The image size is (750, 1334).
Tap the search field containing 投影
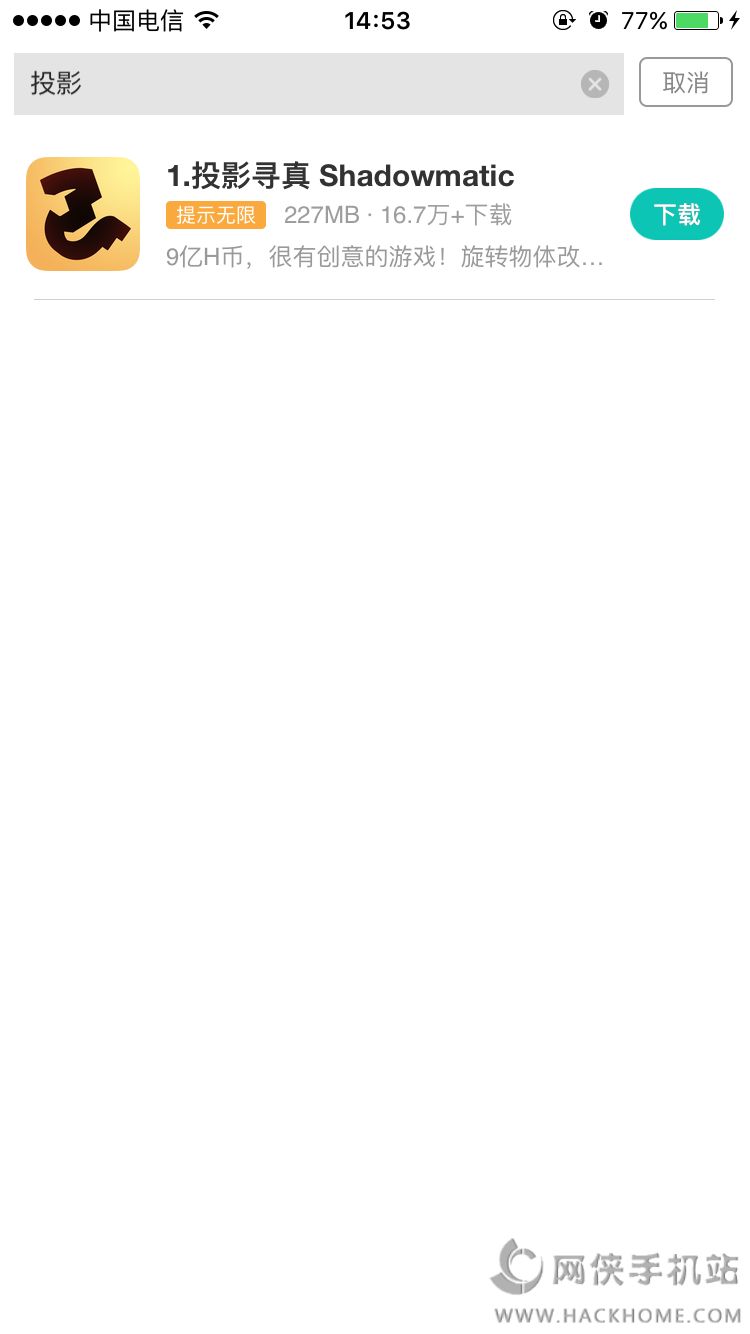coord(318,84)
